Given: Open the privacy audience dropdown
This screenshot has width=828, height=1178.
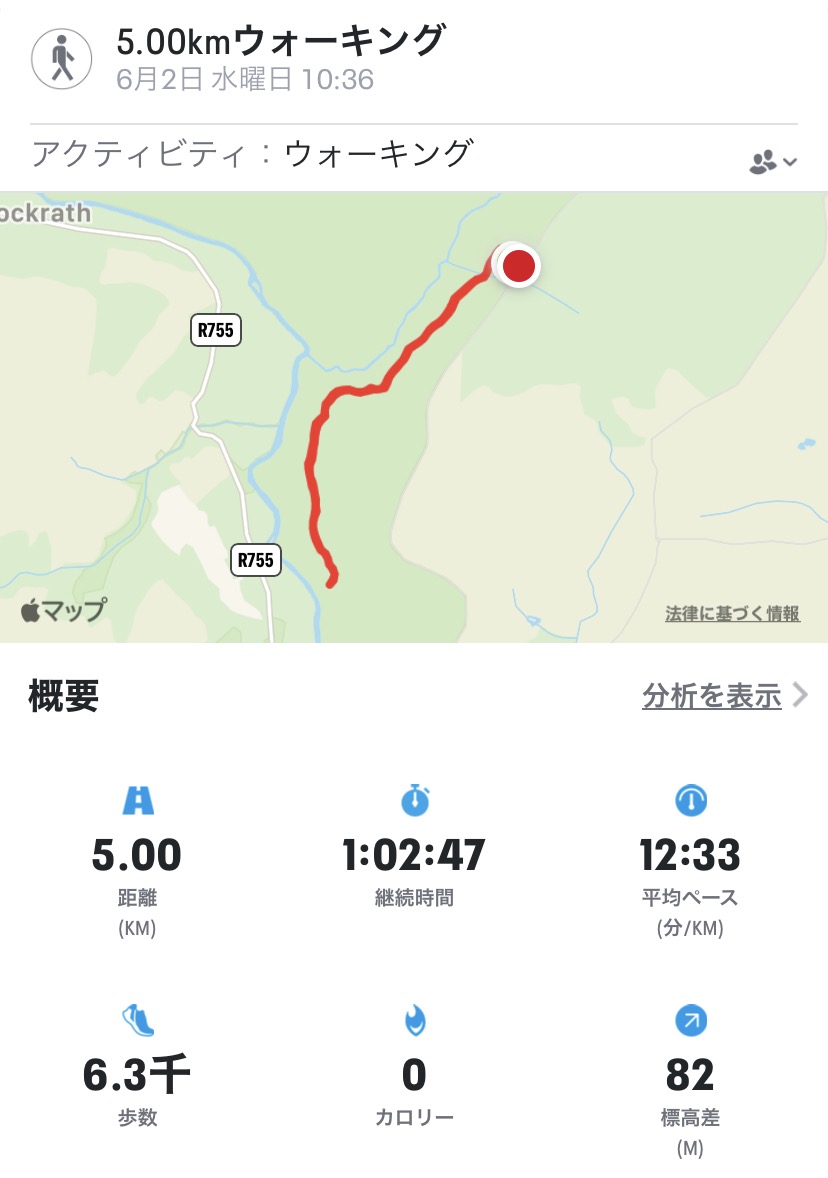Looking at the screenshot, I should (772, 161).
